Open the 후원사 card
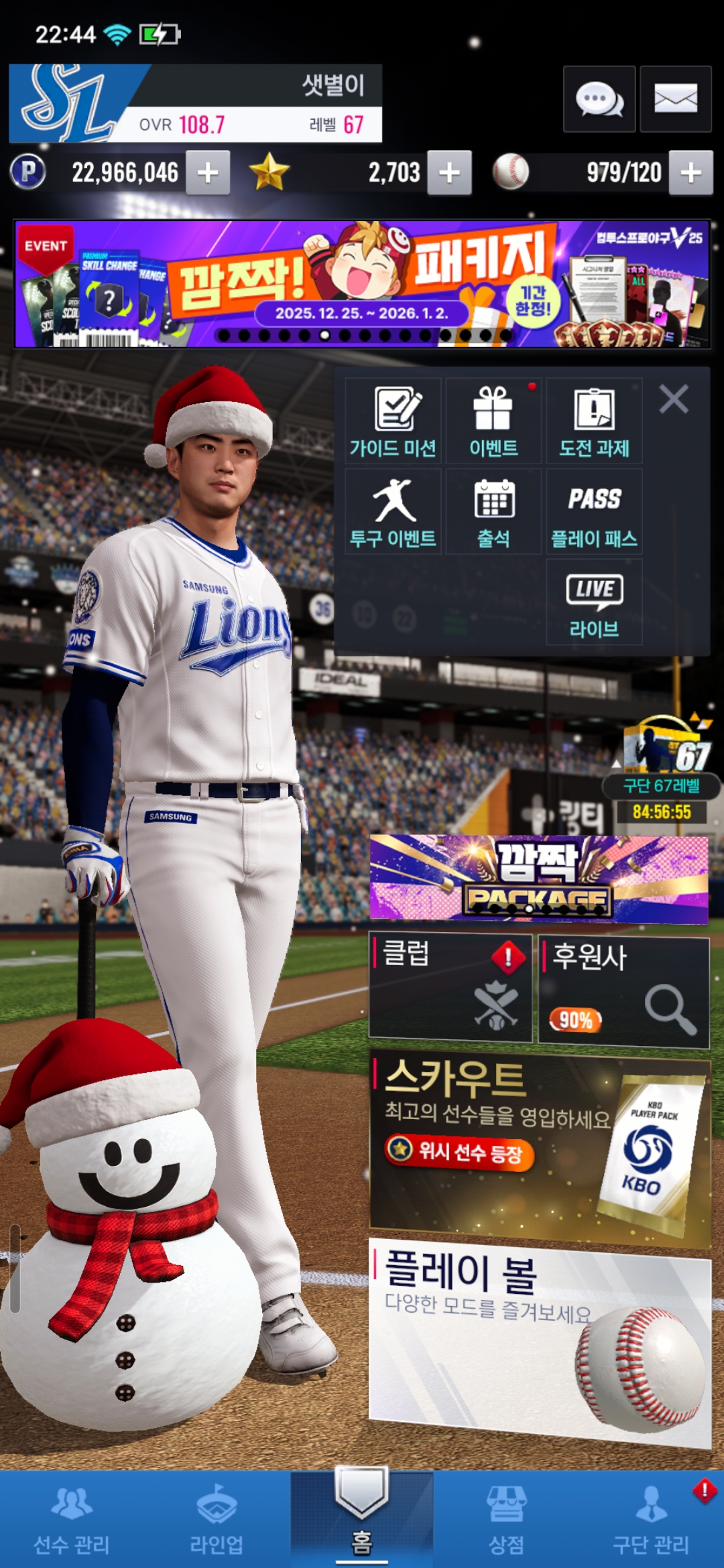Viewport: 724px width, 1568px height. pyautogui.click(x=623, y=992)
